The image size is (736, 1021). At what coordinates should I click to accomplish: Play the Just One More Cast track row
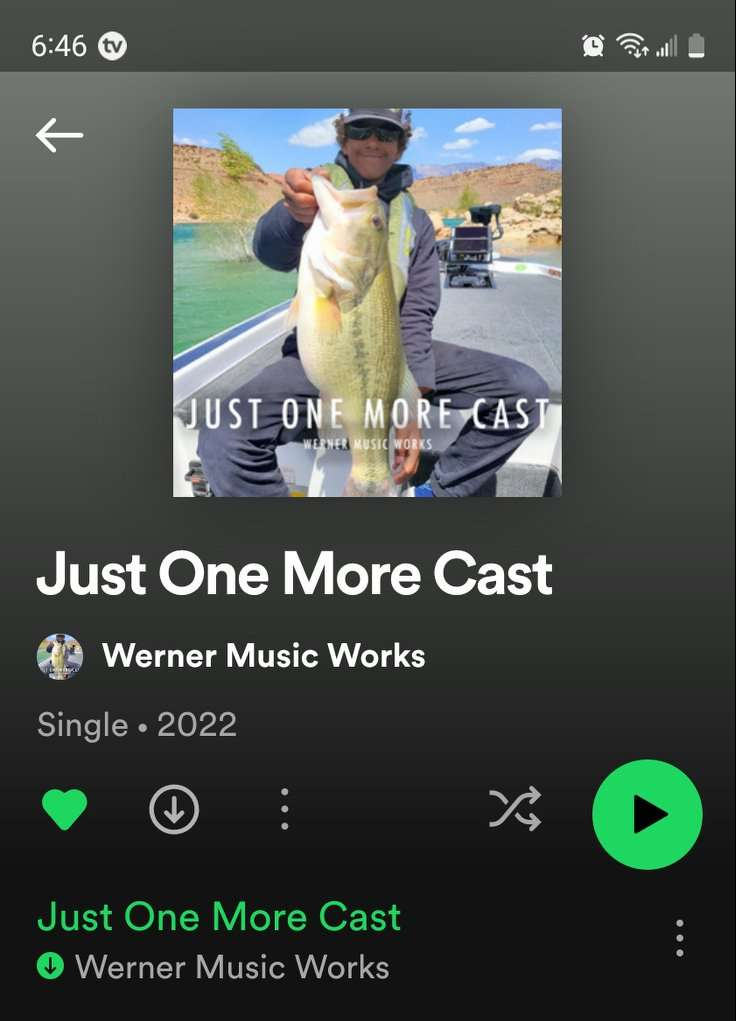click(219, 917)
